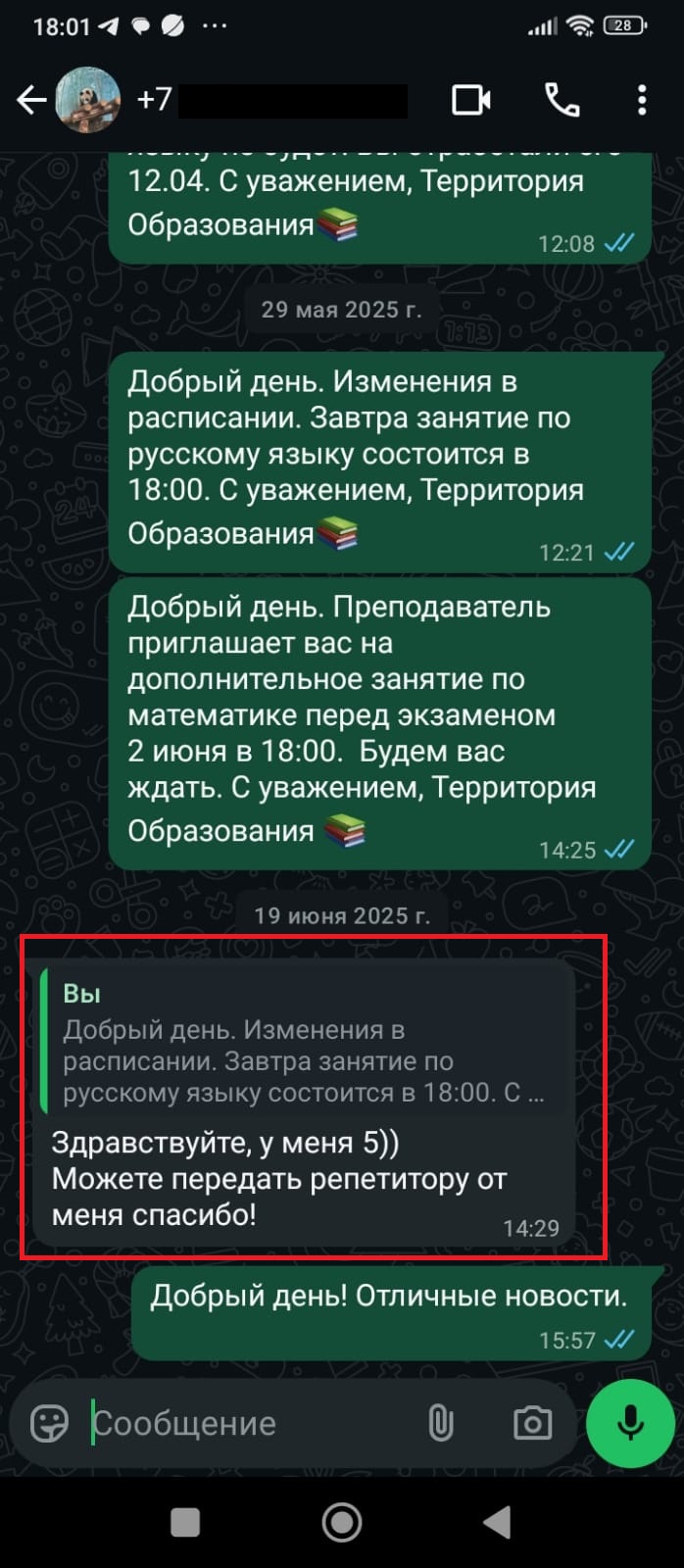Focus the Сообщение text field
Screen dimensions: 684x1568
[x=245, y=1423]
